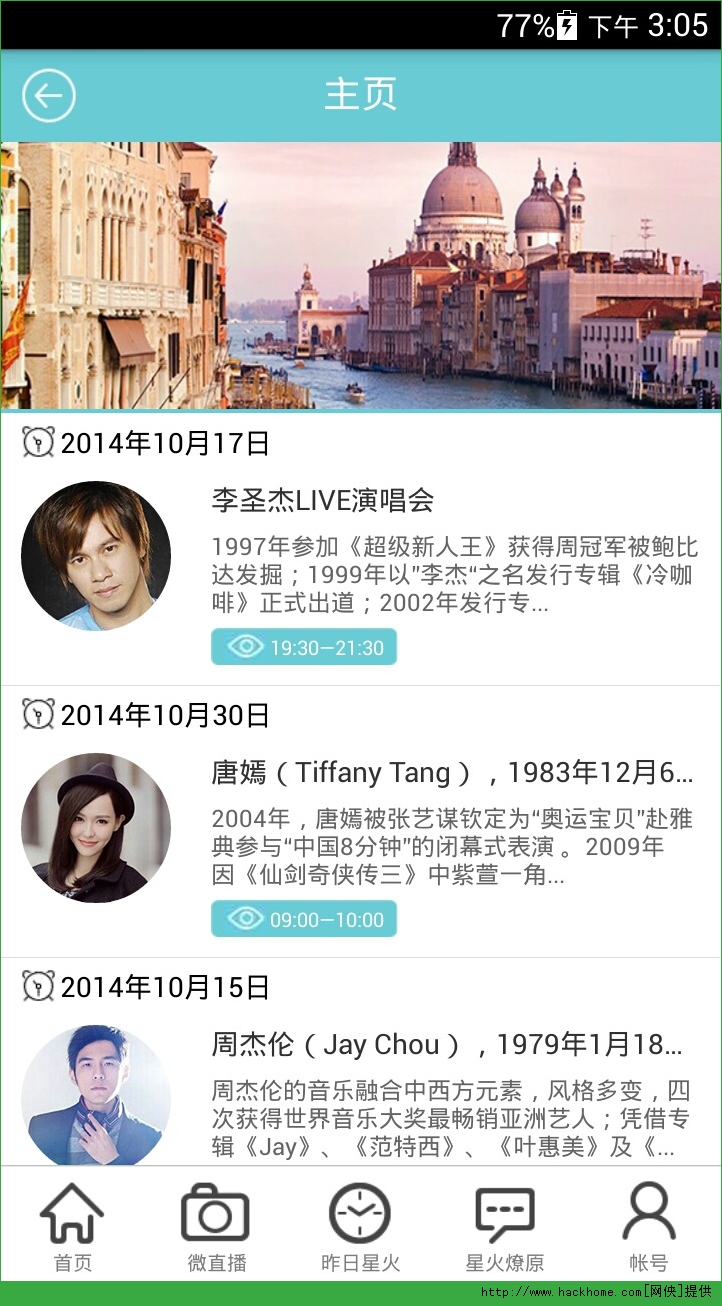
Task: Switch to the 首页 tab
Action: click(72, 1226)
